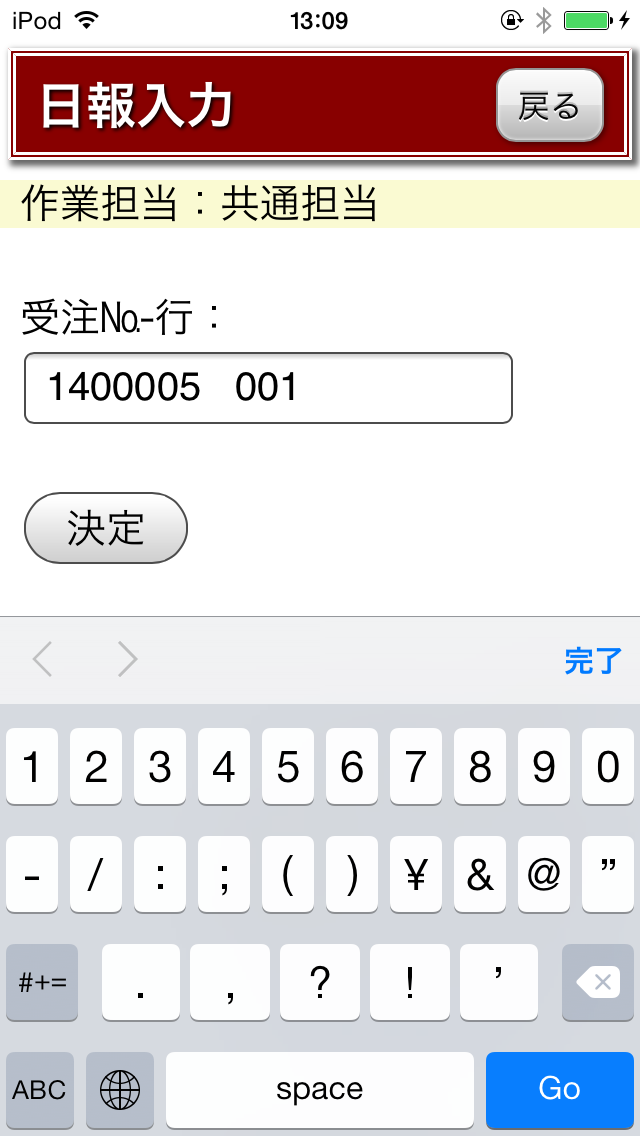Open the globe language switcher key
The height and width of the screenshot is (1136, 640).
[120, 1089]
